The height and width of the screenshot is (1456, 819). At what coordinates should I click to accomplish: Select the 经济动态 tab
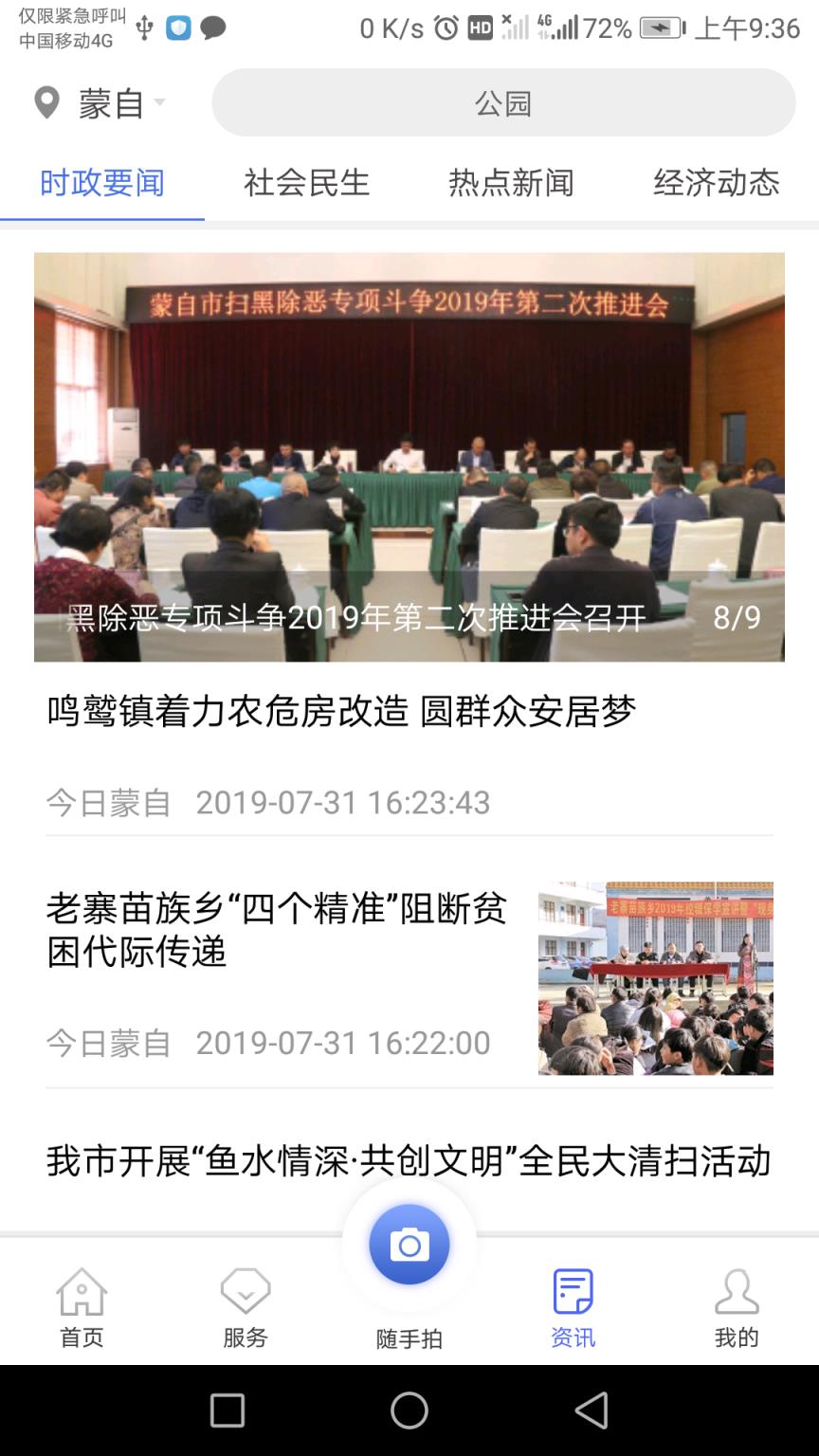[717, 183]
